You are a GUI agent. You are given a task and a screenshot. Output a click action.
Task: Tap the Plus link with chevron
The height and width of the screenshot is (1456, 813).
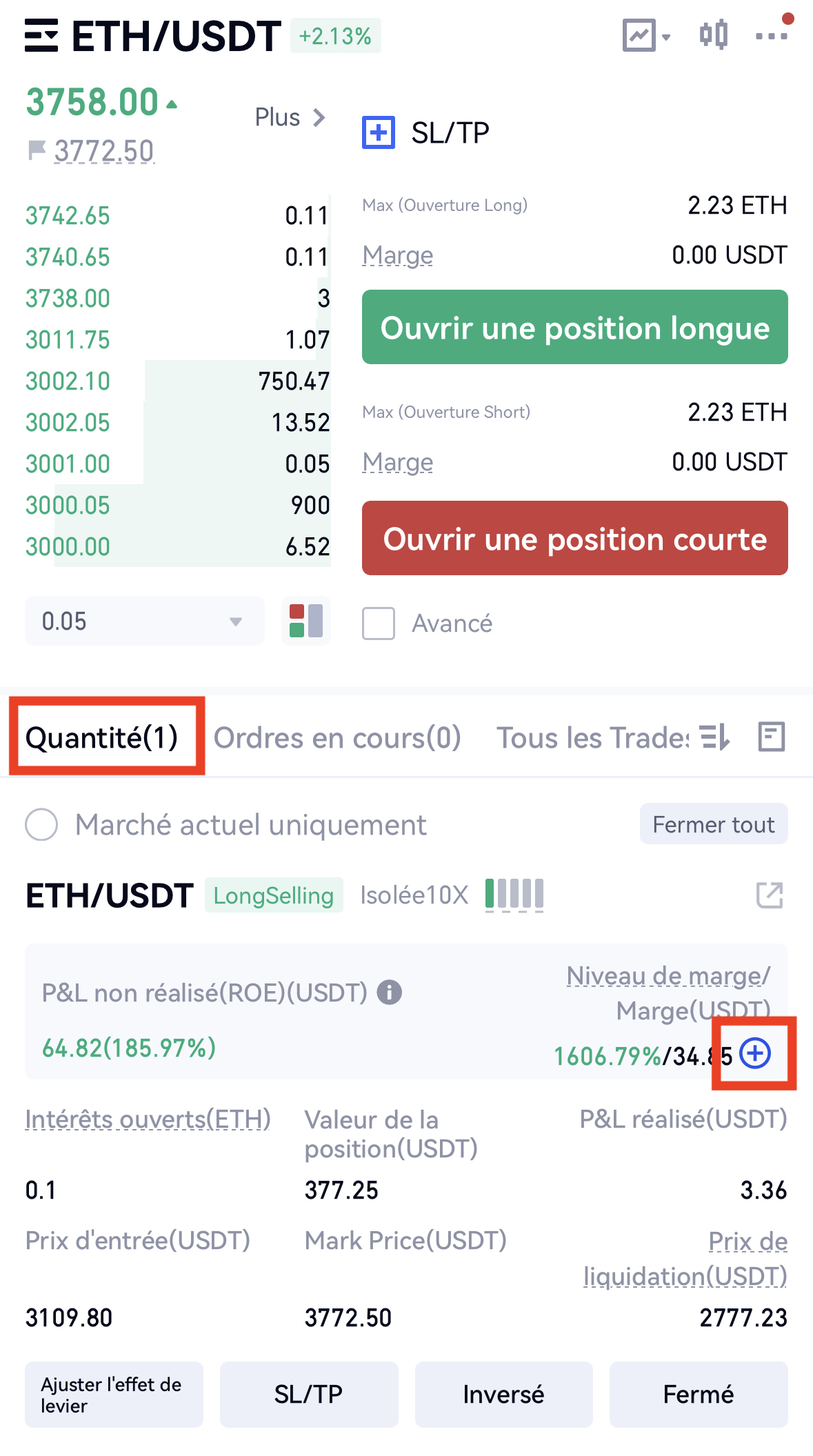coord(290,117)
